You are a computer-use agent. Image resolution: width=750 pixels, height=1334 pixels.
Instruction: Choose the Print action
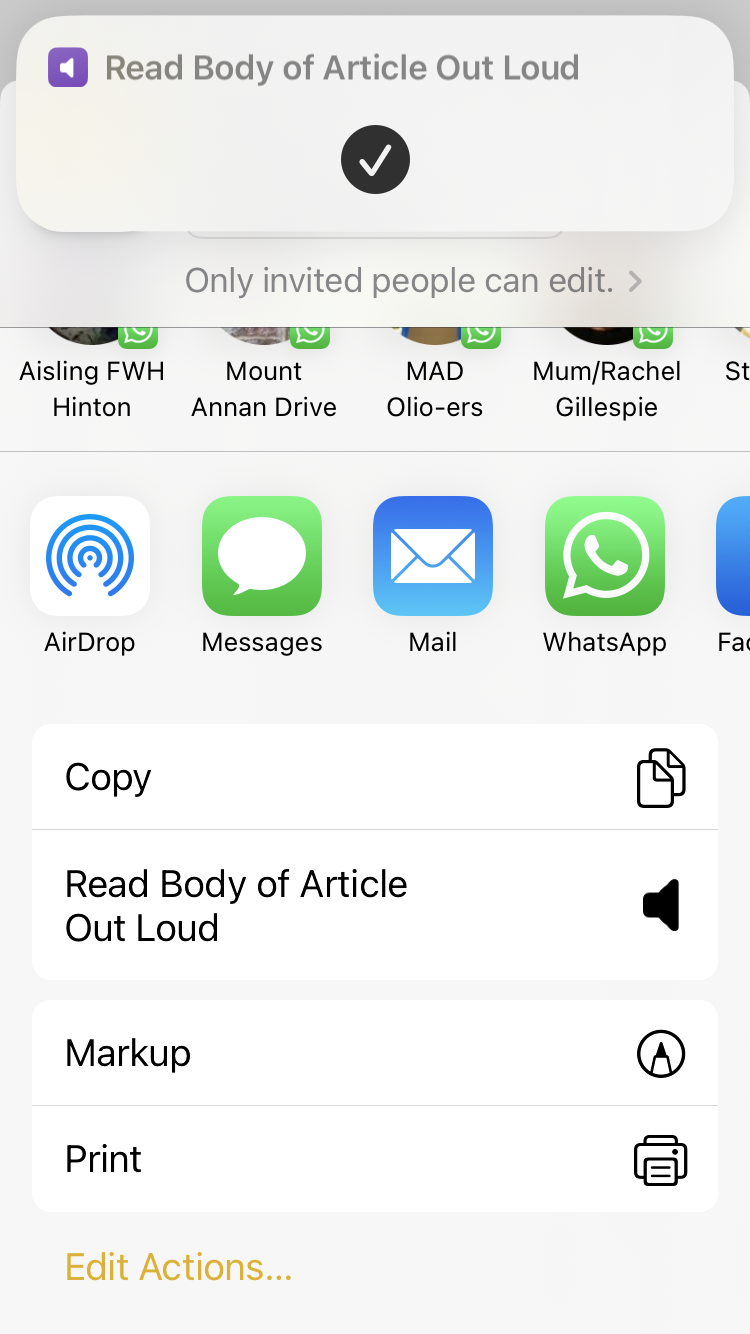(375, 1159)
